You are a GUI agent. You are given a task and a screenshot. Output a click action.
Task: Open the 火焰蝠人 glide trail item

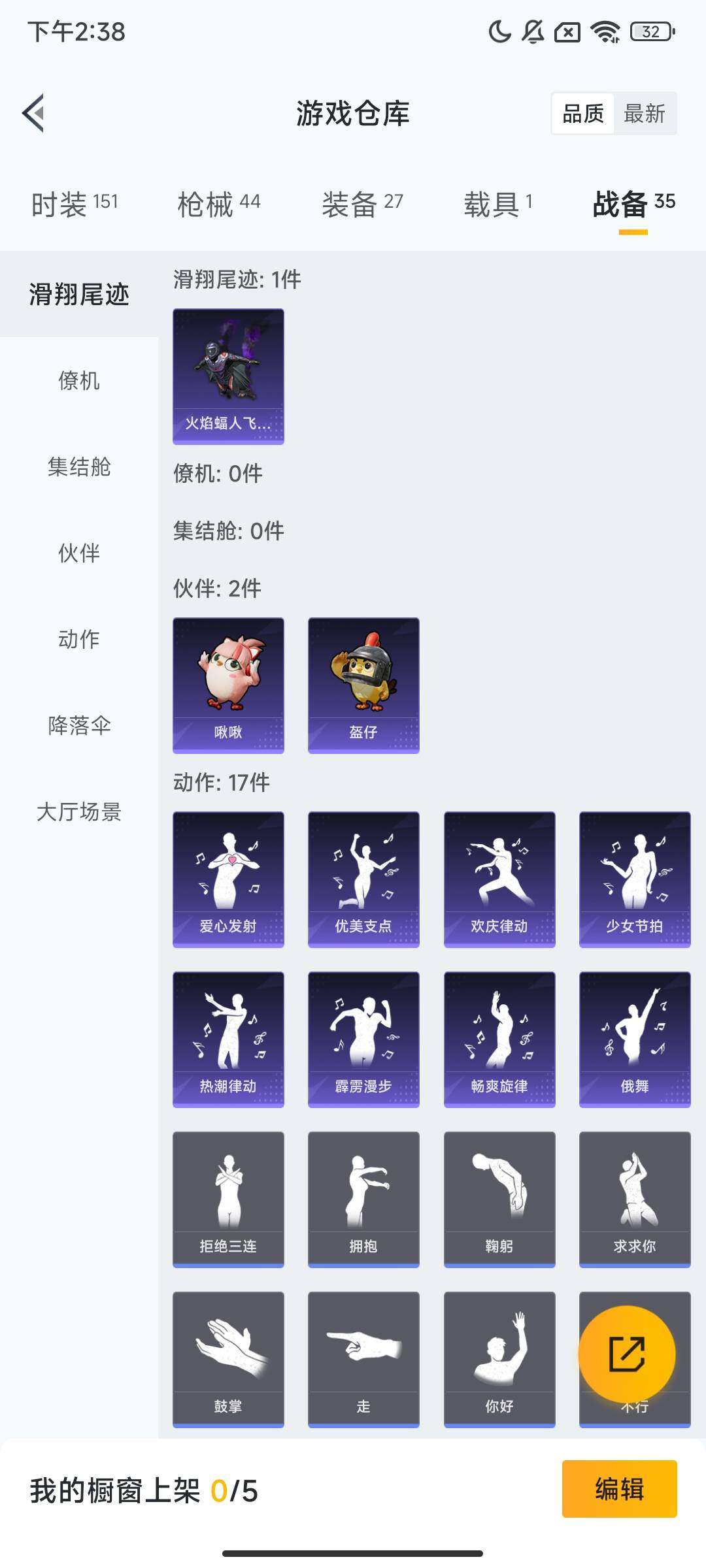[x=228, y=376]
